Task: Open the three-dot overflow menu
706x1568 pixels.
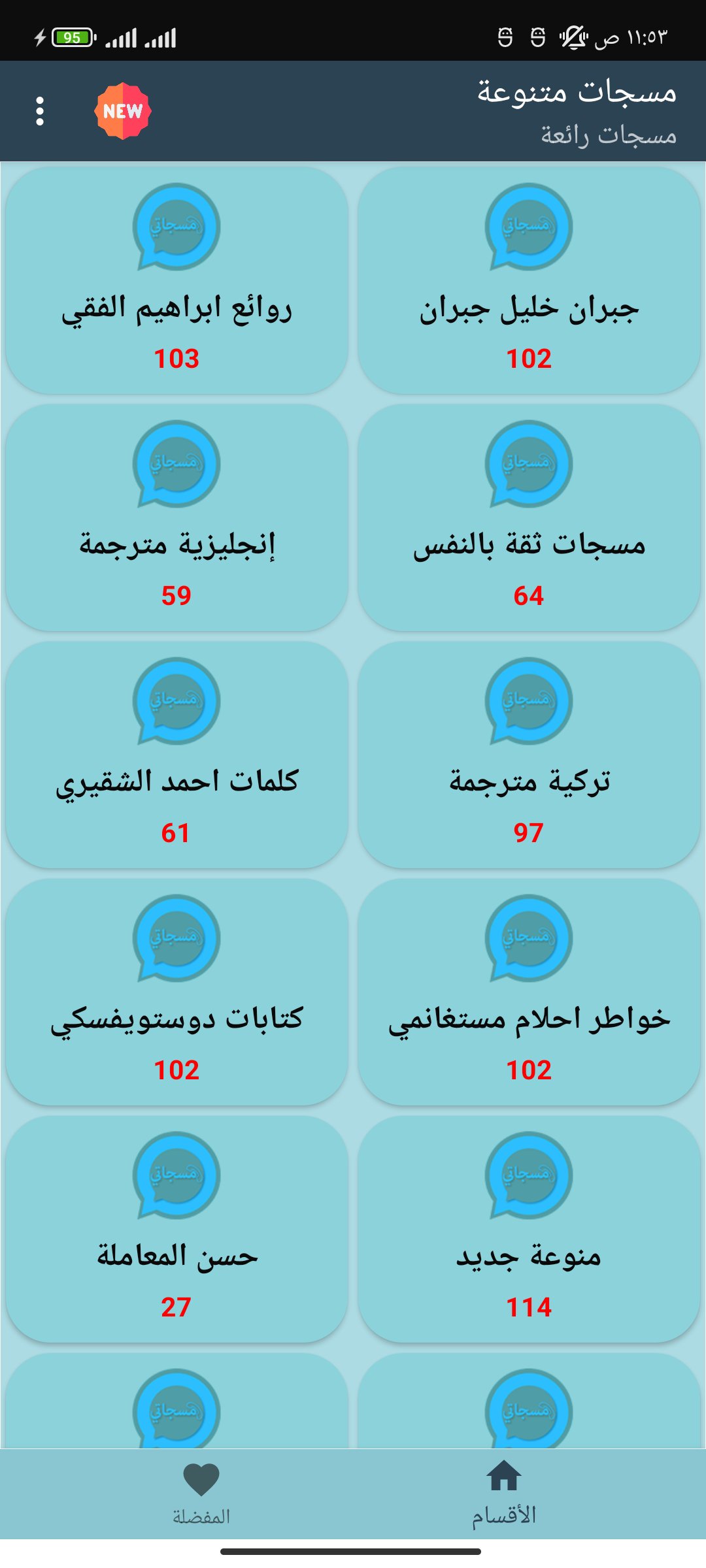Action: coord(40,111)
